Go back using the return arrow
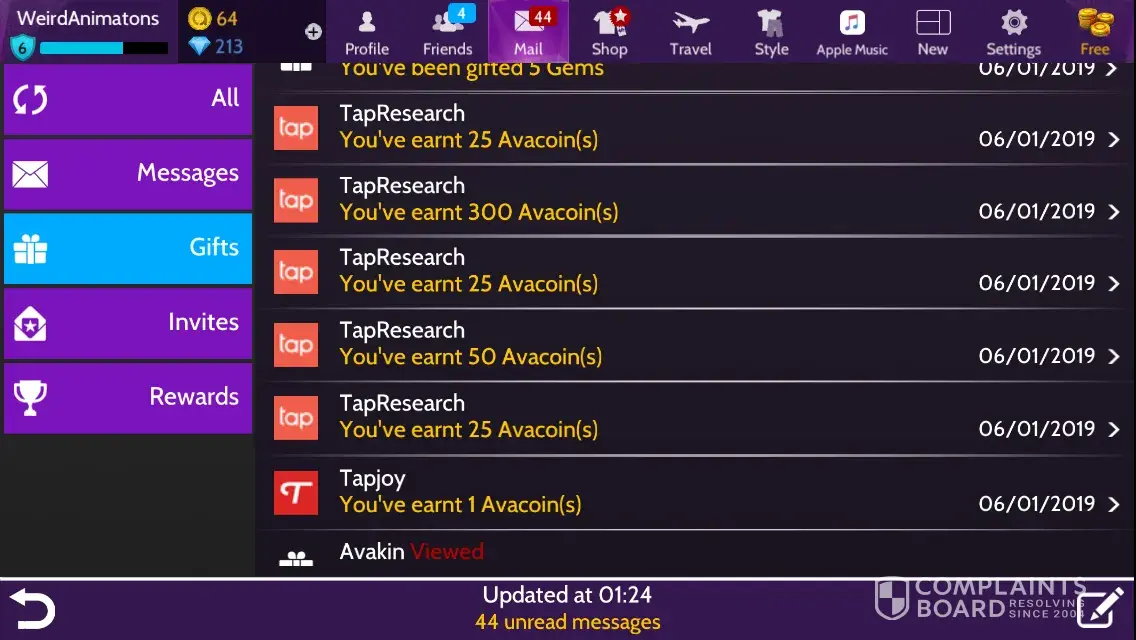 coord(32,608)
